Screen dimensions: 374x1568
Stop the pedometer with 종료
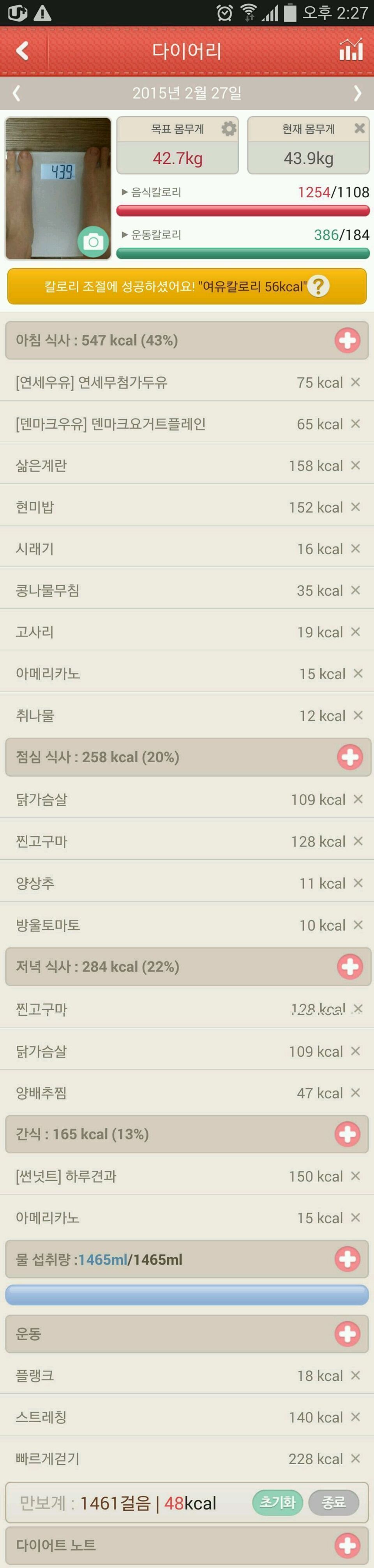[333, 1502]
